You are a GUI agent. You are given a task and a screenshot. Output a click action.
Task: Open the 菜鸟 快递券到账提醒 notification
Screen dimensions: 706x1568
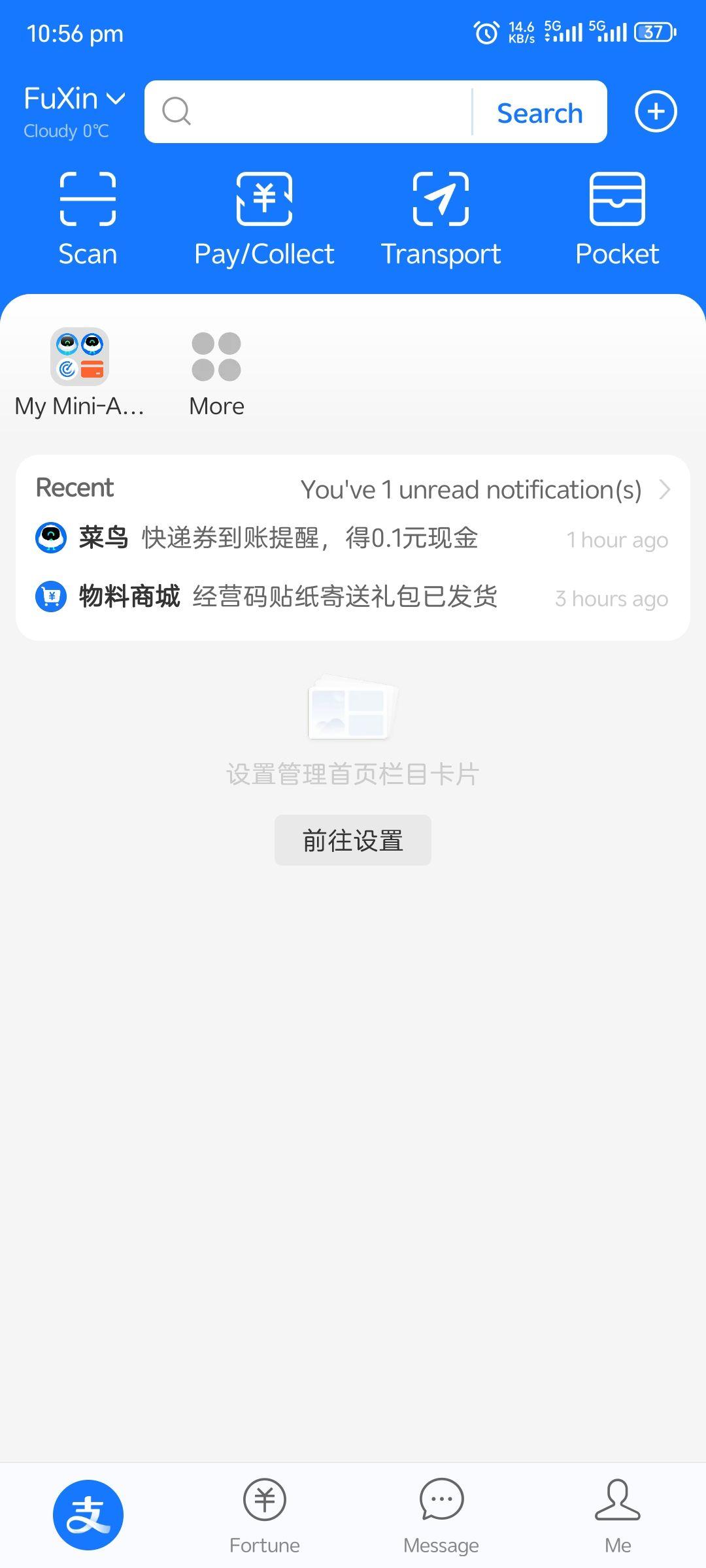click(x=307, y=538)
